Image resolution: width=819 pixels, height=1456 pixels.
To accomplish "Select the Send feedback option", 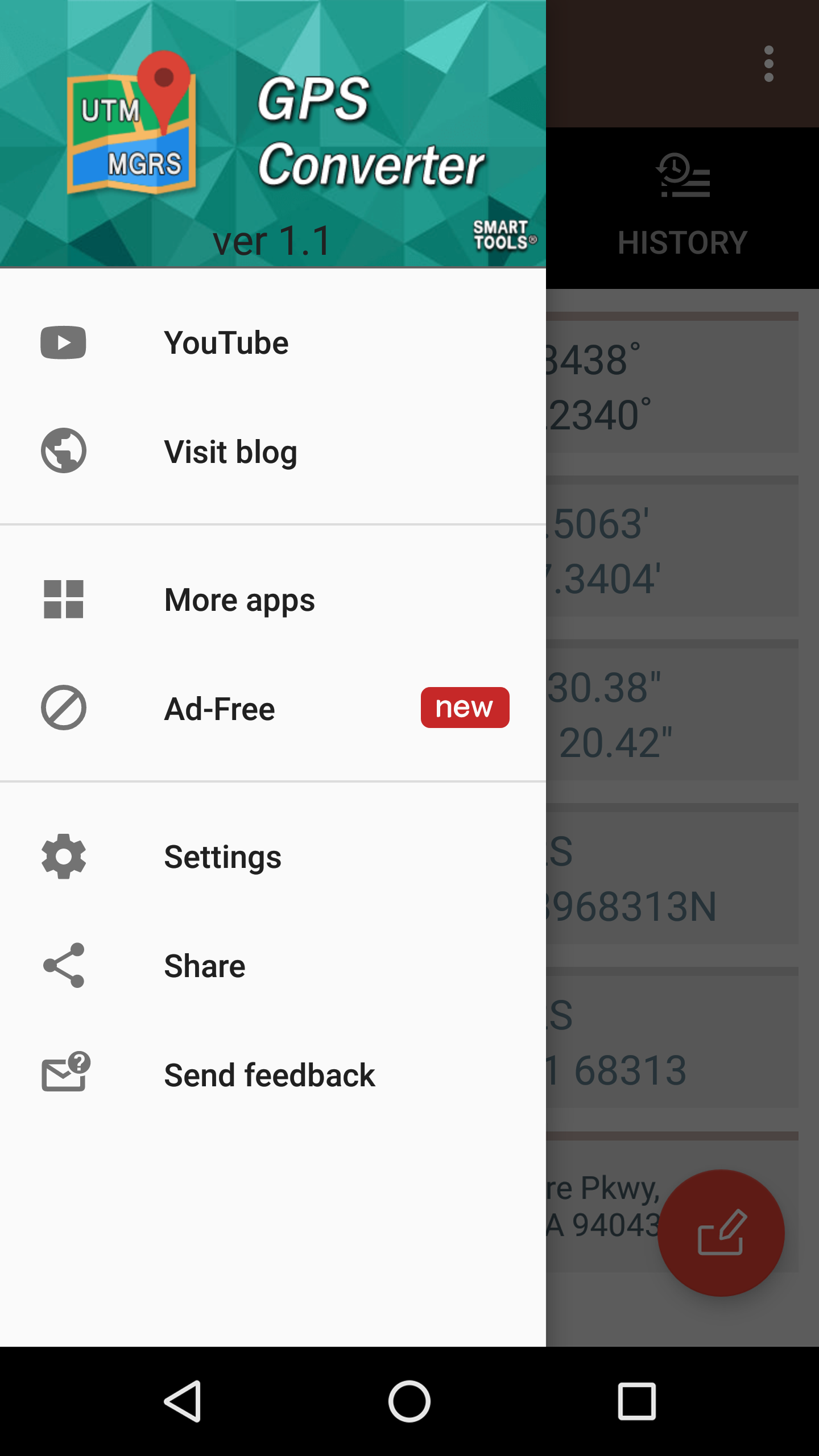I will click(269, 1074).
